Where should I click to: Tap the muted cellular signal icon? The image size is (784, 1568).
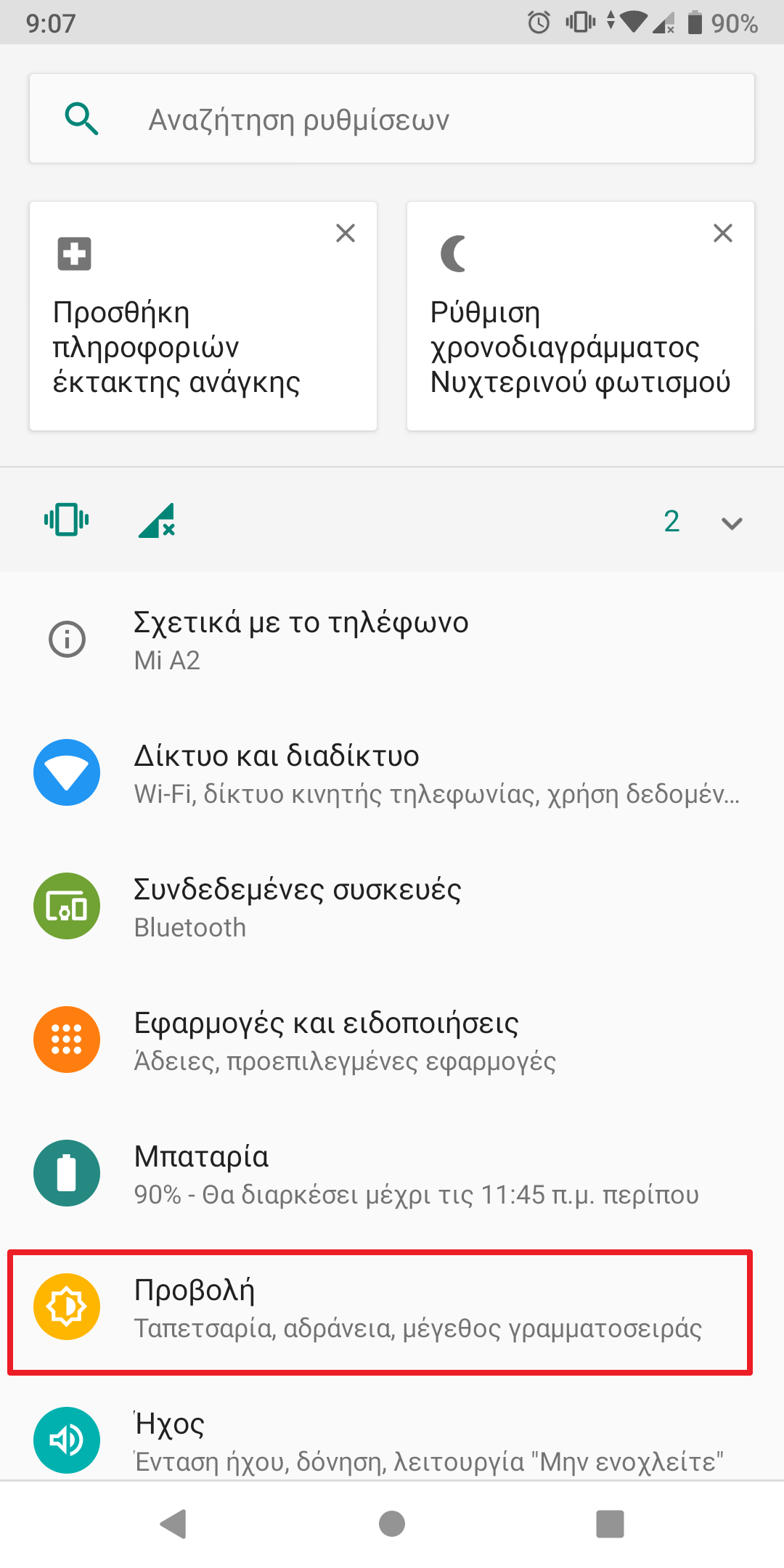click(157, 520)
